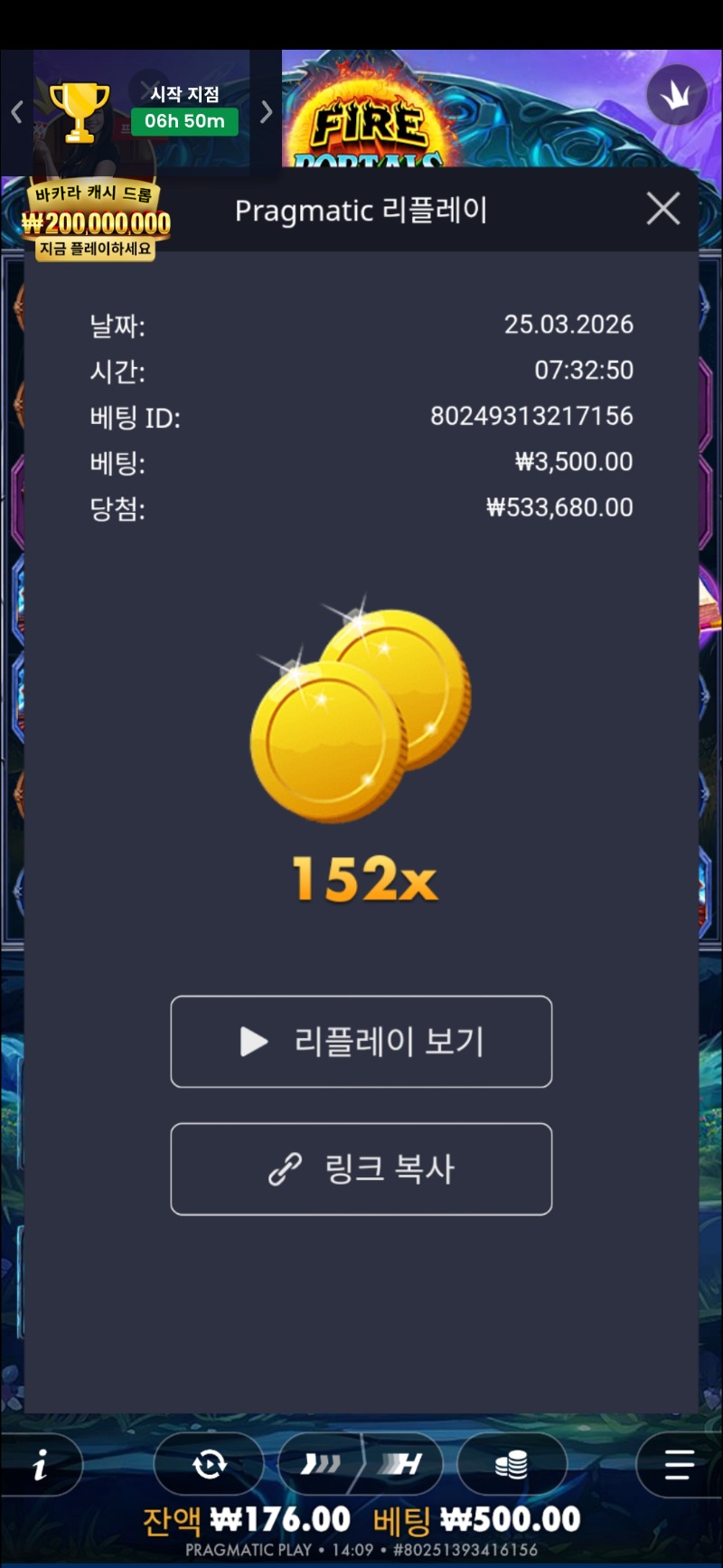Screen dimensions: 723x1568
Task: Open the game info icon
Action: pyautogui.click(x=41, y=1464)
